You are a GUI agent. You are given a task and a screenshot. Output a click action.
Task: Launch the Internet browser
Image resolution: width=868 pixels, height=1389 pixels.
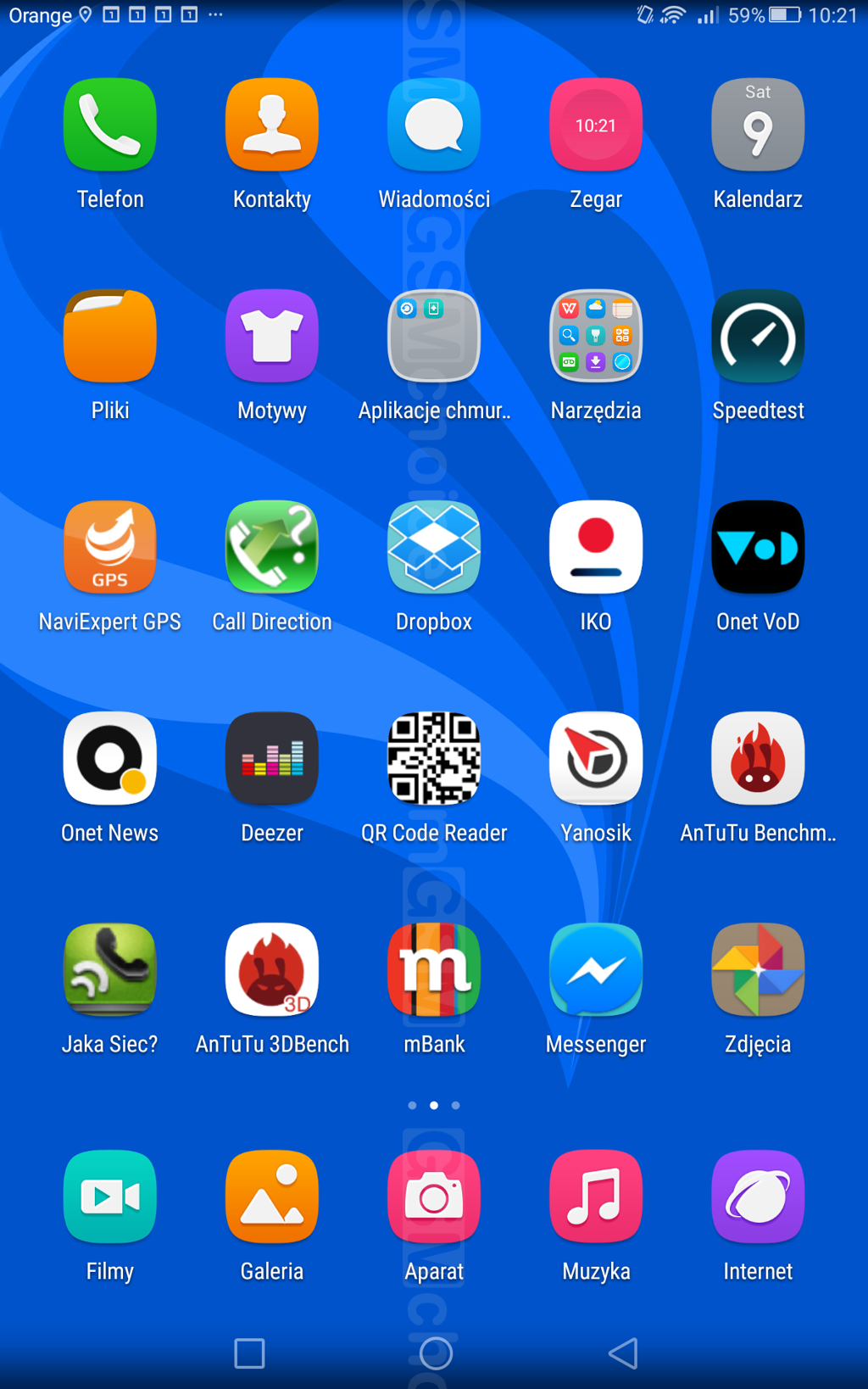tap(758, 1197)
